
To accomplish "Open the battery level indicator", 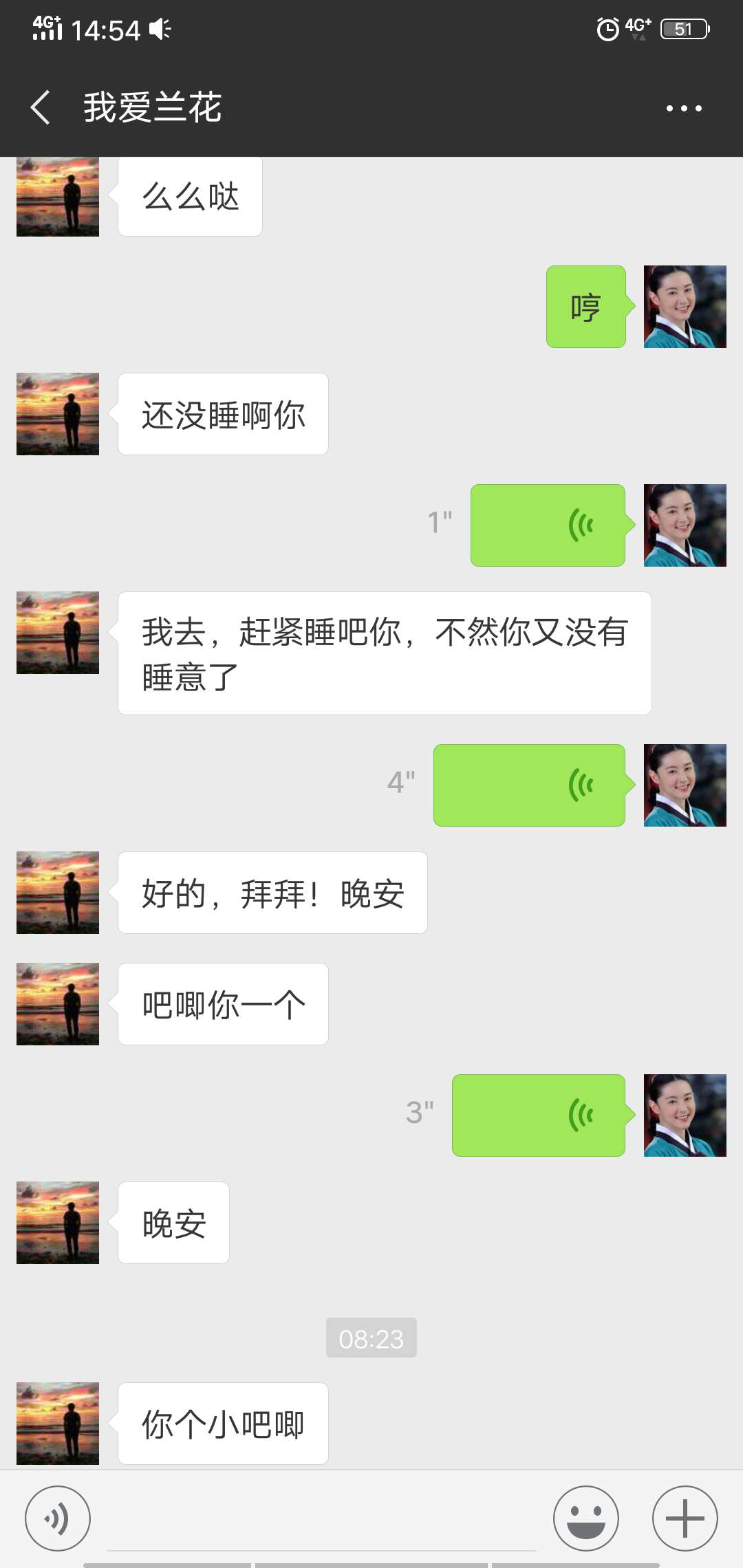I will point(683,28).
